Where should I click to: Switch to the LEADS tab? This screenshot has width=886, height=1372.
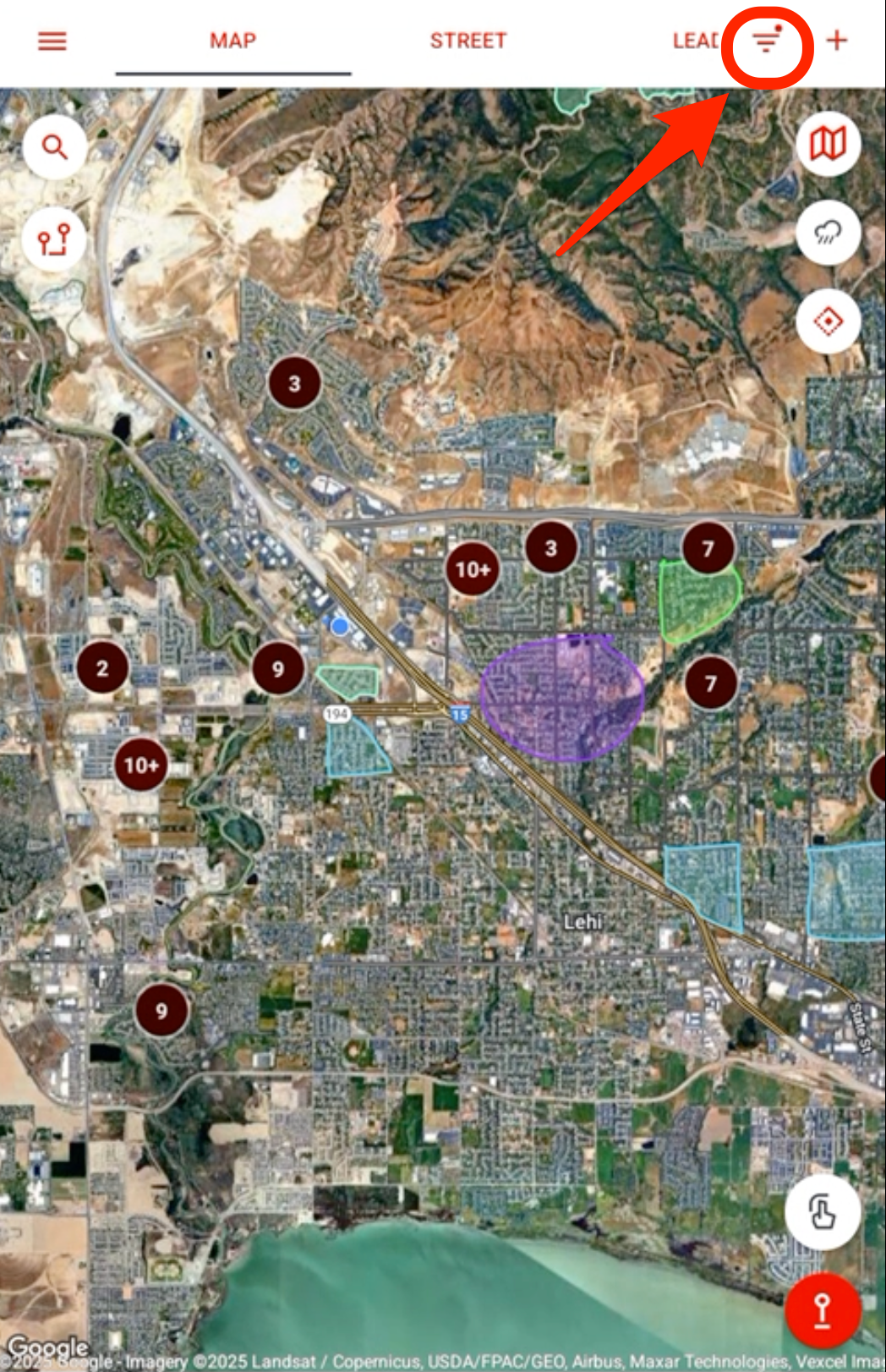(x=695, y=41)
